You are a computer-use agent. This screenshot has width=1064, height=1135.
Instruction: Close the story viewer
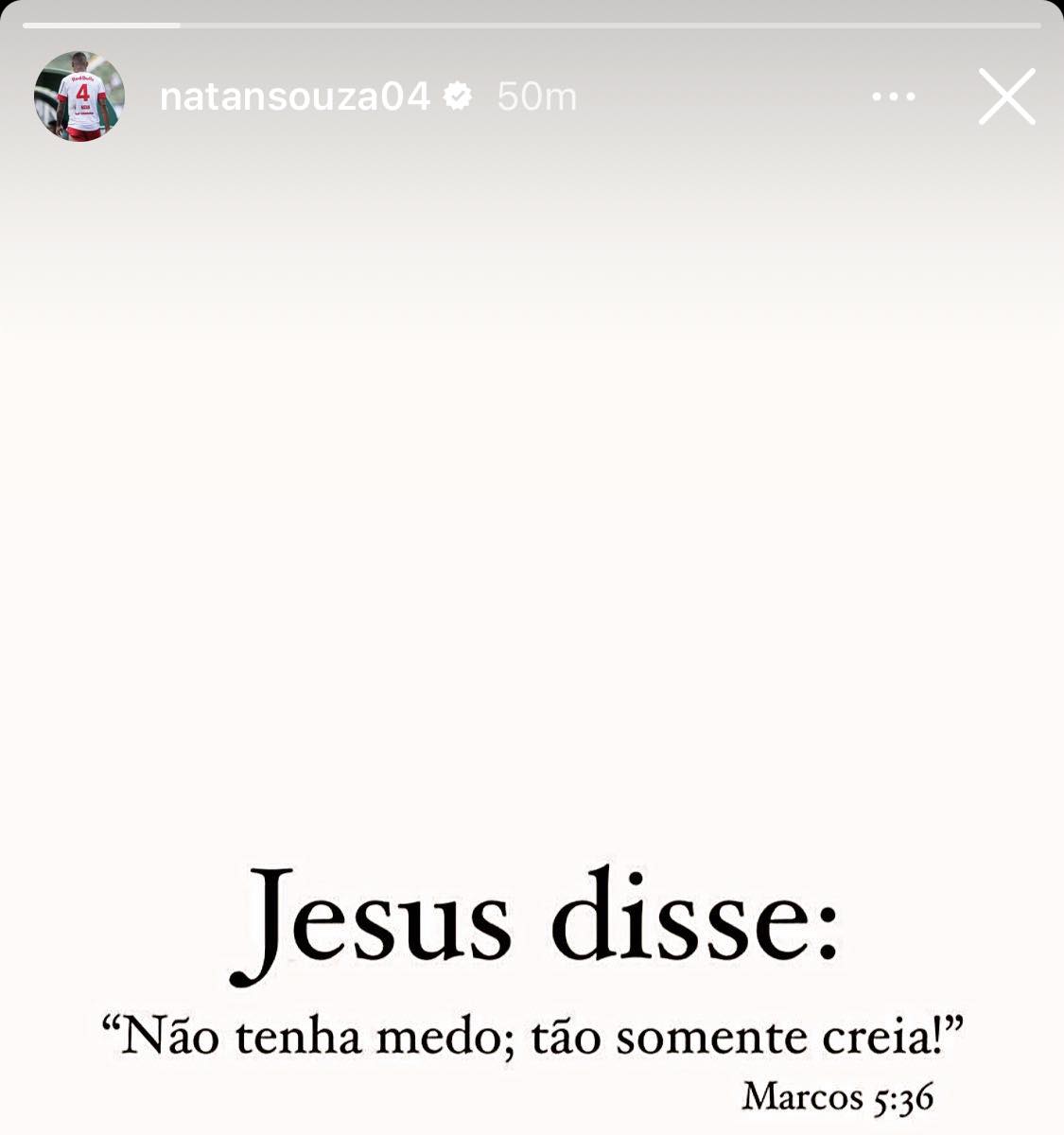pos(1006,96)
